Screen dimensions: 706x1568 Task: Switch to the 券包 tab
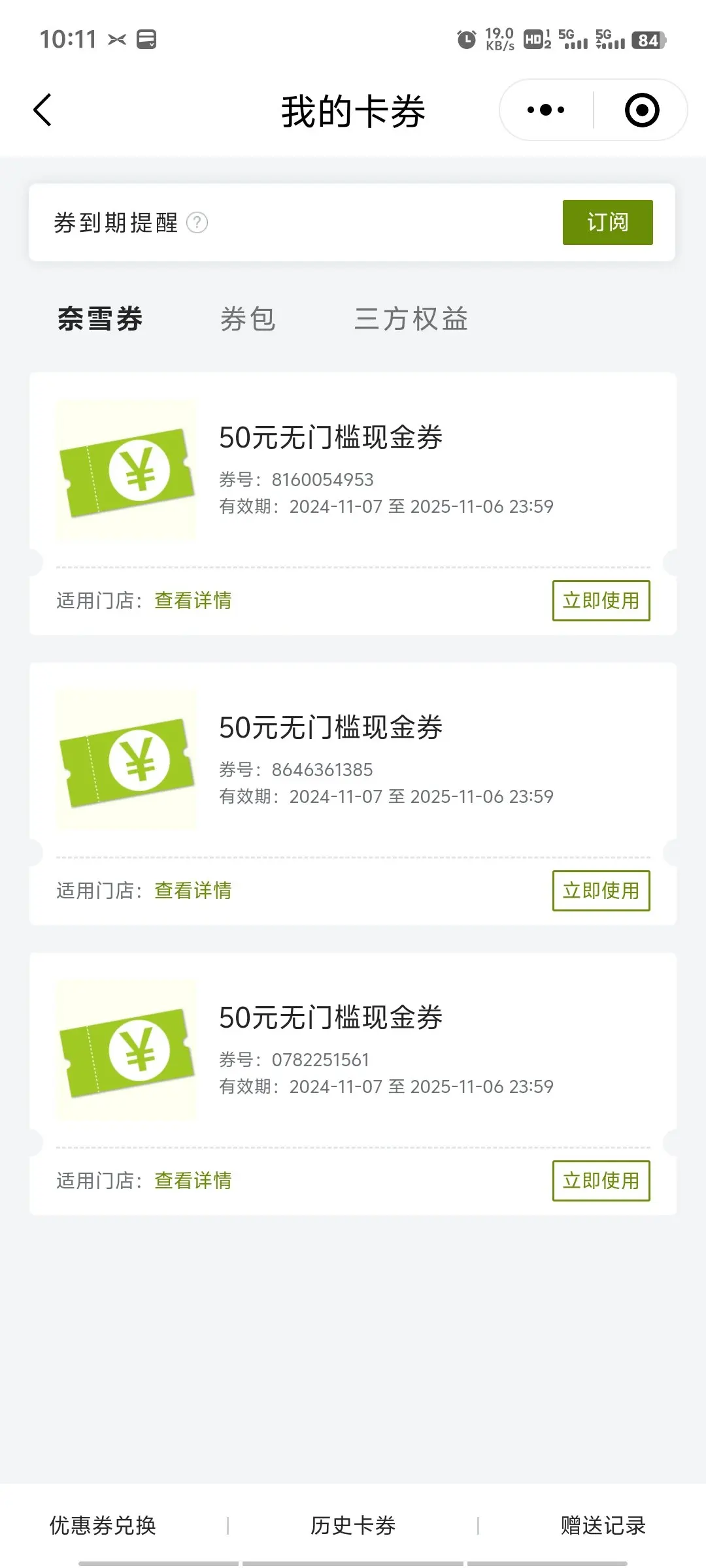pyautogui.click(x=248, y=319)
